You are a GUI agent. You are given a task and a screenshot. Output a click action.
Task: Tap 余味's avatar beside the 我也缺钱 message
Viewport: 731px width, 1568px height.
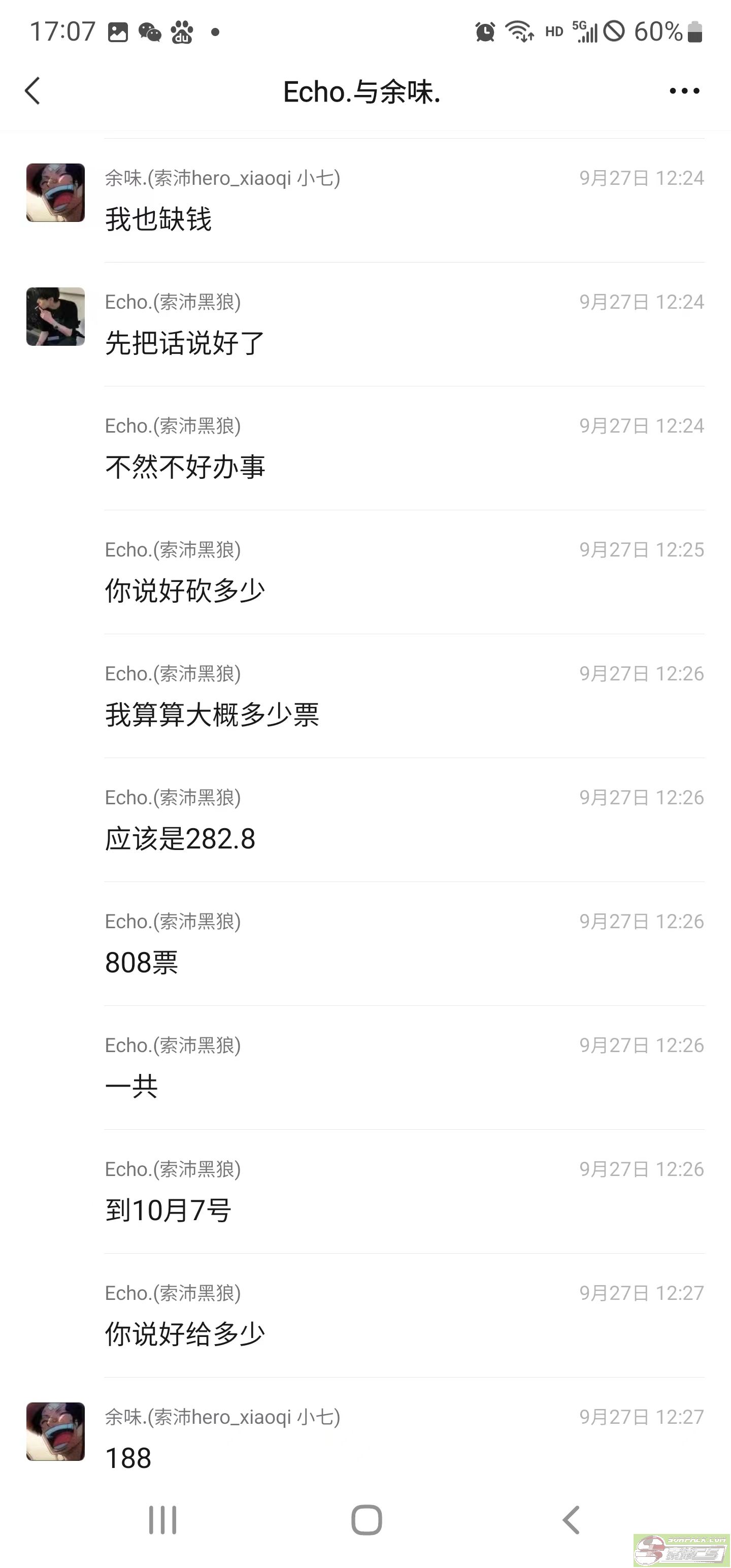coord(55,193)
